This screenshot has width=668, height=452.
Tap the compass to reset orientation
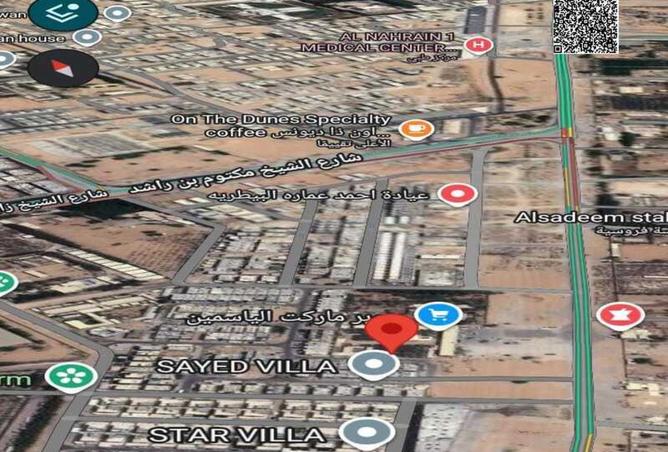63,67
